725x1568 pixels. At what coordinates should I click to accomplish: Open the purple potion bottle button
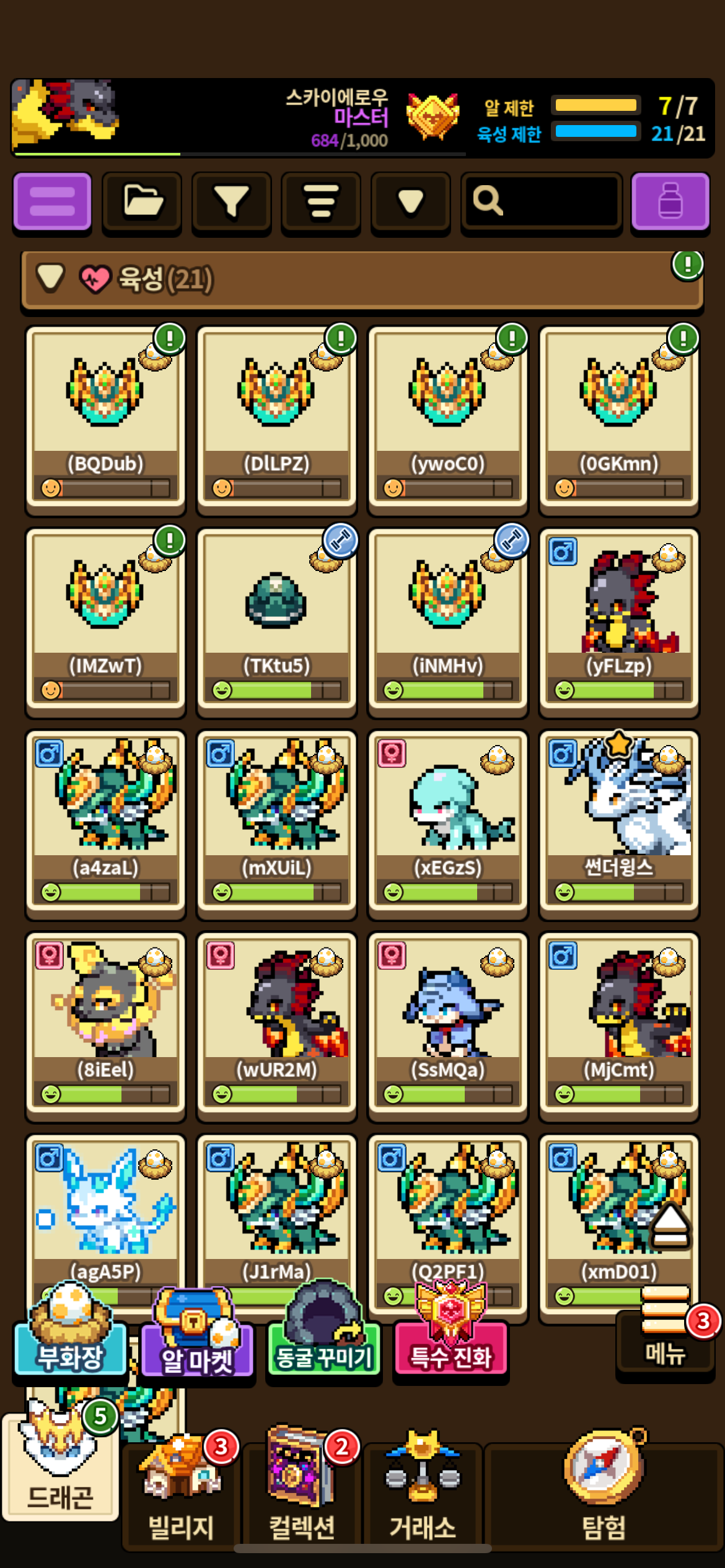670,201
